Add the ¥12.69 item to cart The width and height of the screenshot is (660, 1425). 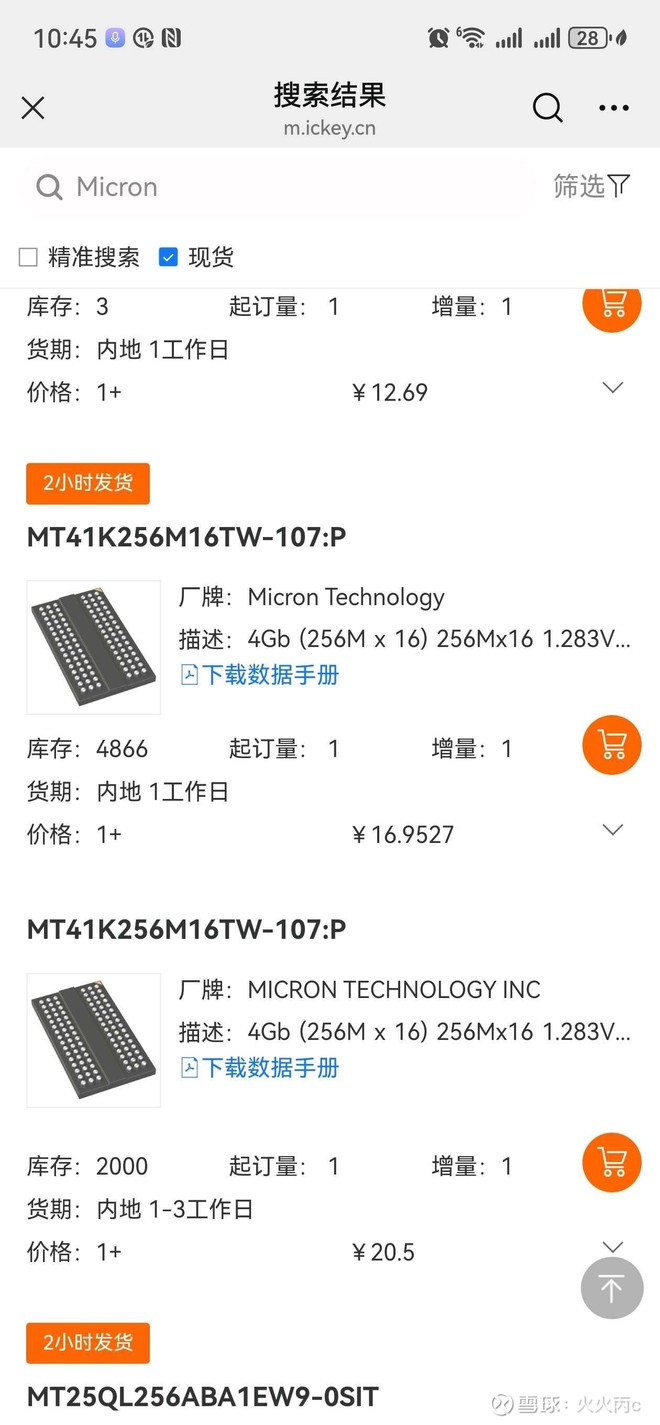click(x=612, y=306)
